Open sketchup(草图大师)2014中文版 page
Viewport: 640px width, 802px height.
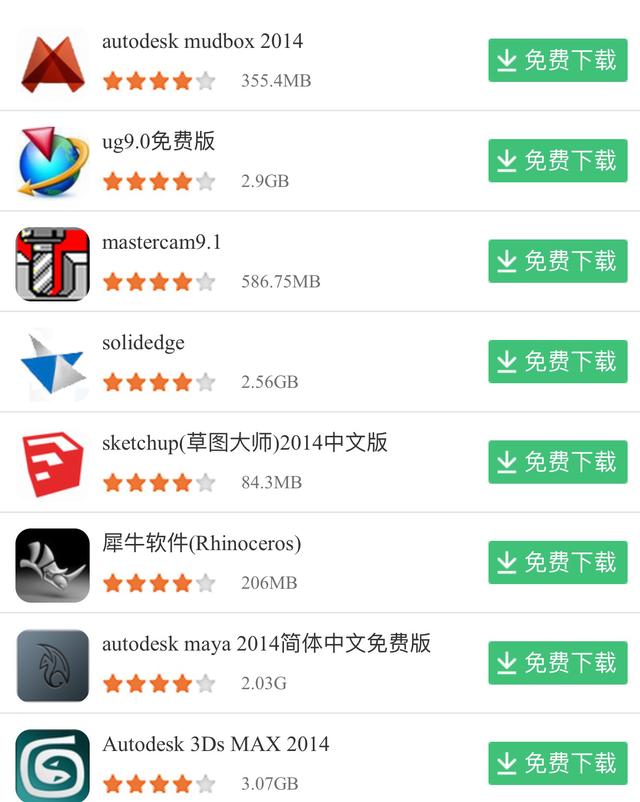pyautogui.click(x=244, y=443)
